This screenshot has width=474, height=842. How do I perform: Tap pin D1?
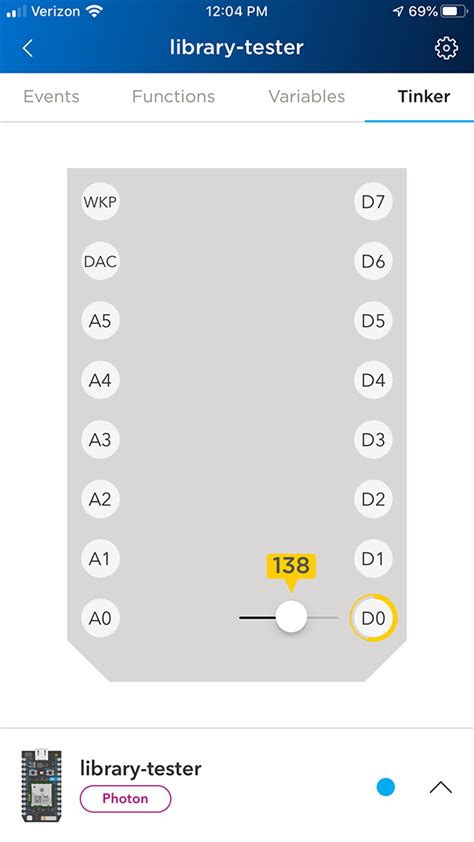[373, 558]
